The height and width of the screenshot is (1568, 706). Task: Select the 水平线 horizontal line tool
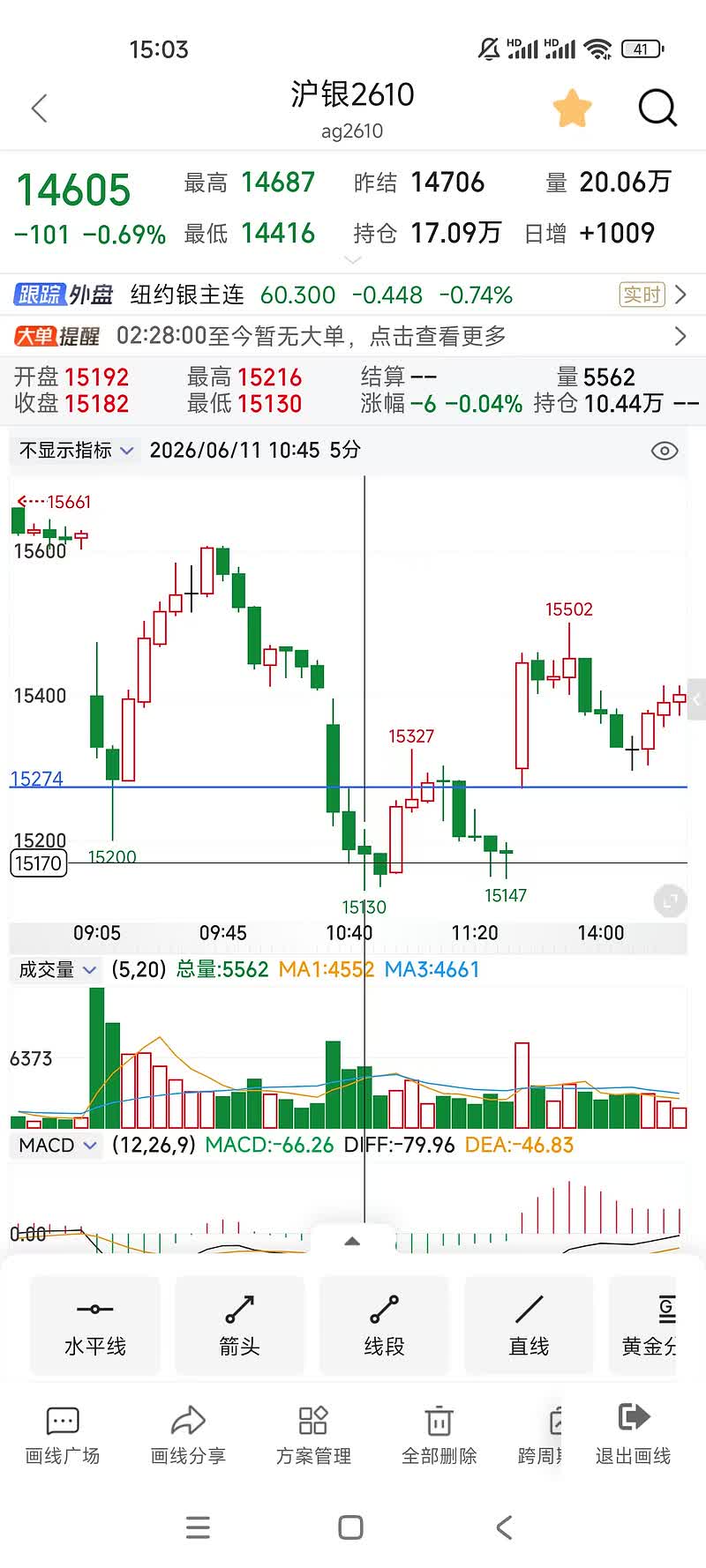click(95, 1326)
